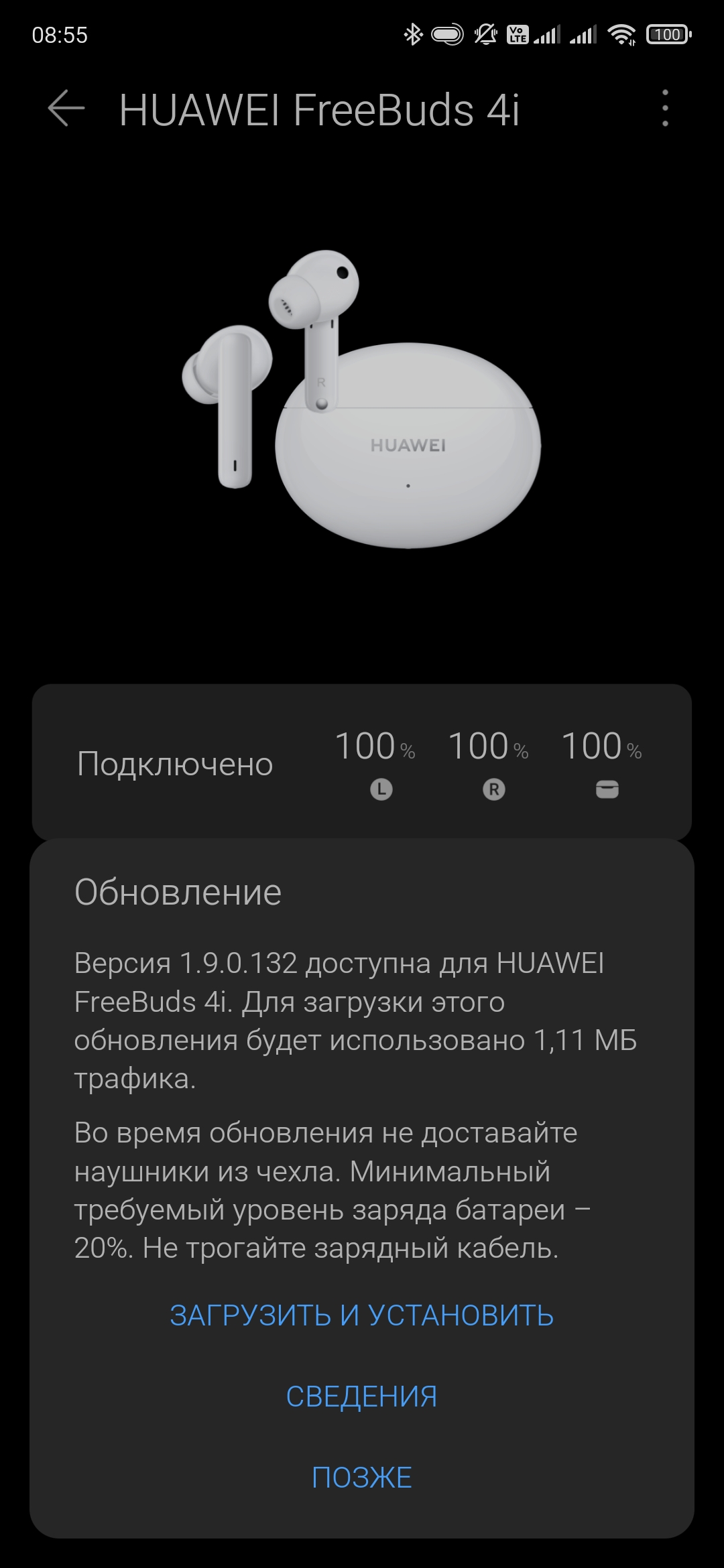Viewport: 724px width, 1568px height.
Task: Open СВЕДЕНИЯ about the update
Action: pos(362,1396)
